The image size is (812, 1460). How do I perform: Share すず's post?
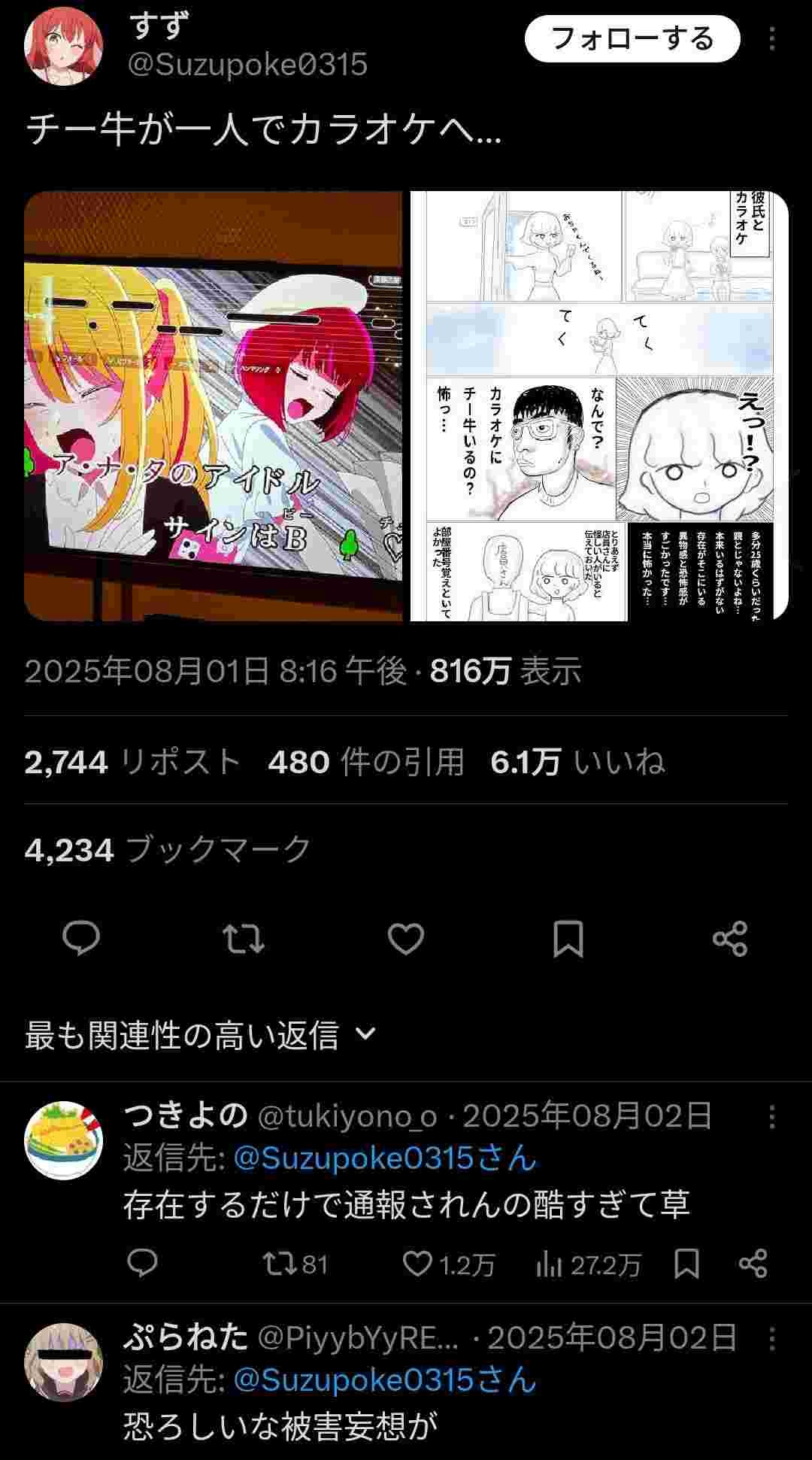click(x=729, y=939)
